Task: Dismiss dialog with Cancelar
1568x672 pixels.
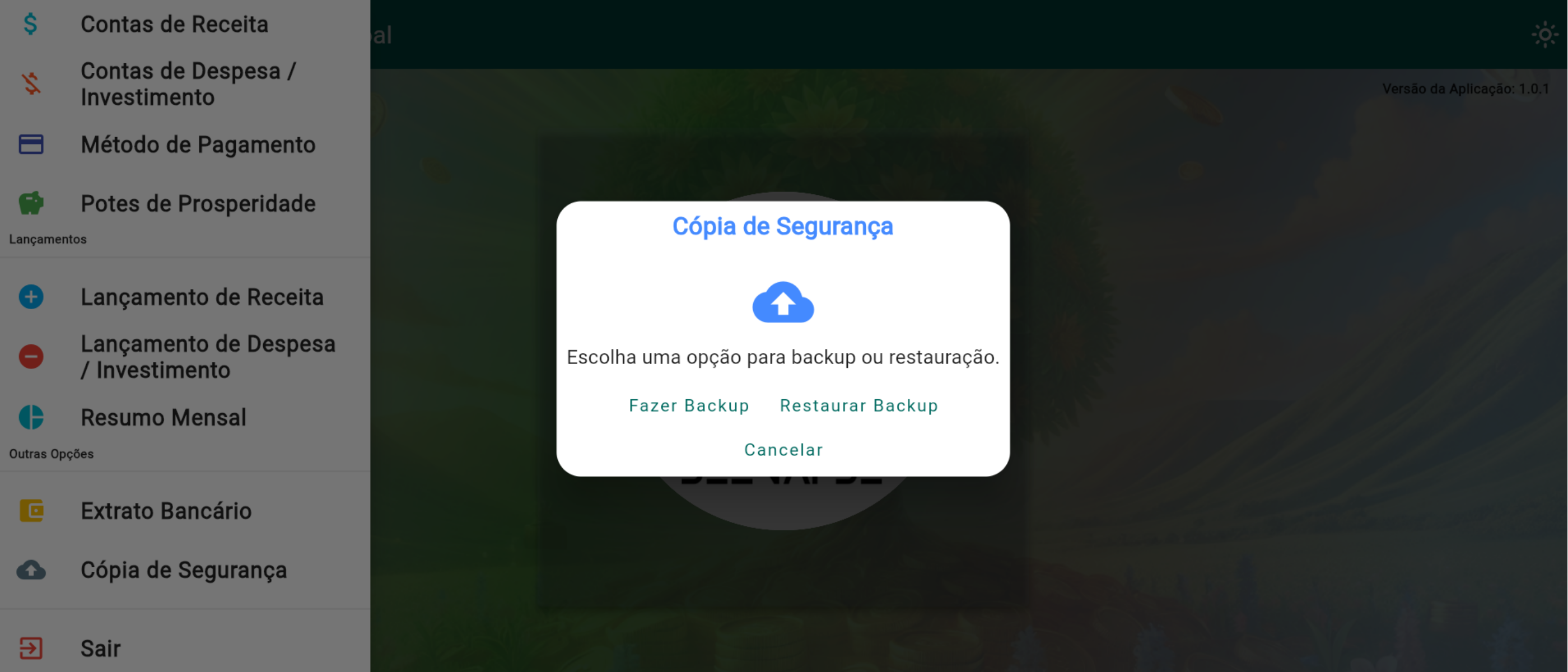Action: 783,450
